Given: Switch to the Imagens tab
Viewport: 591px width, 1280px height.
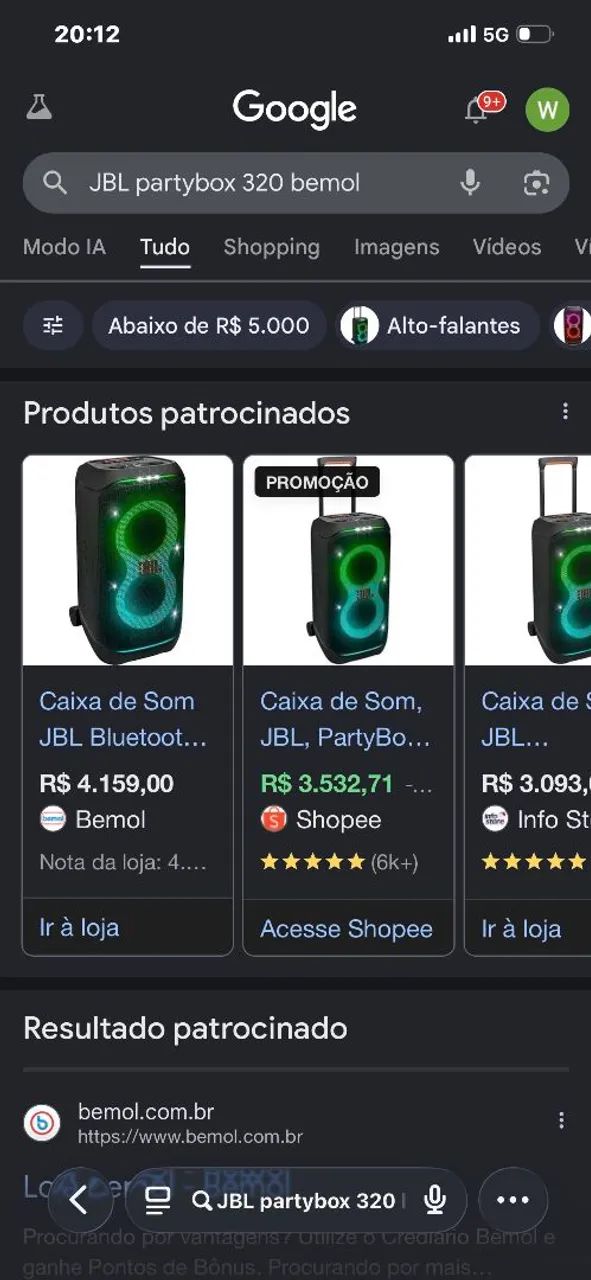Looking at the screenshot, I should tap(396, 247).
